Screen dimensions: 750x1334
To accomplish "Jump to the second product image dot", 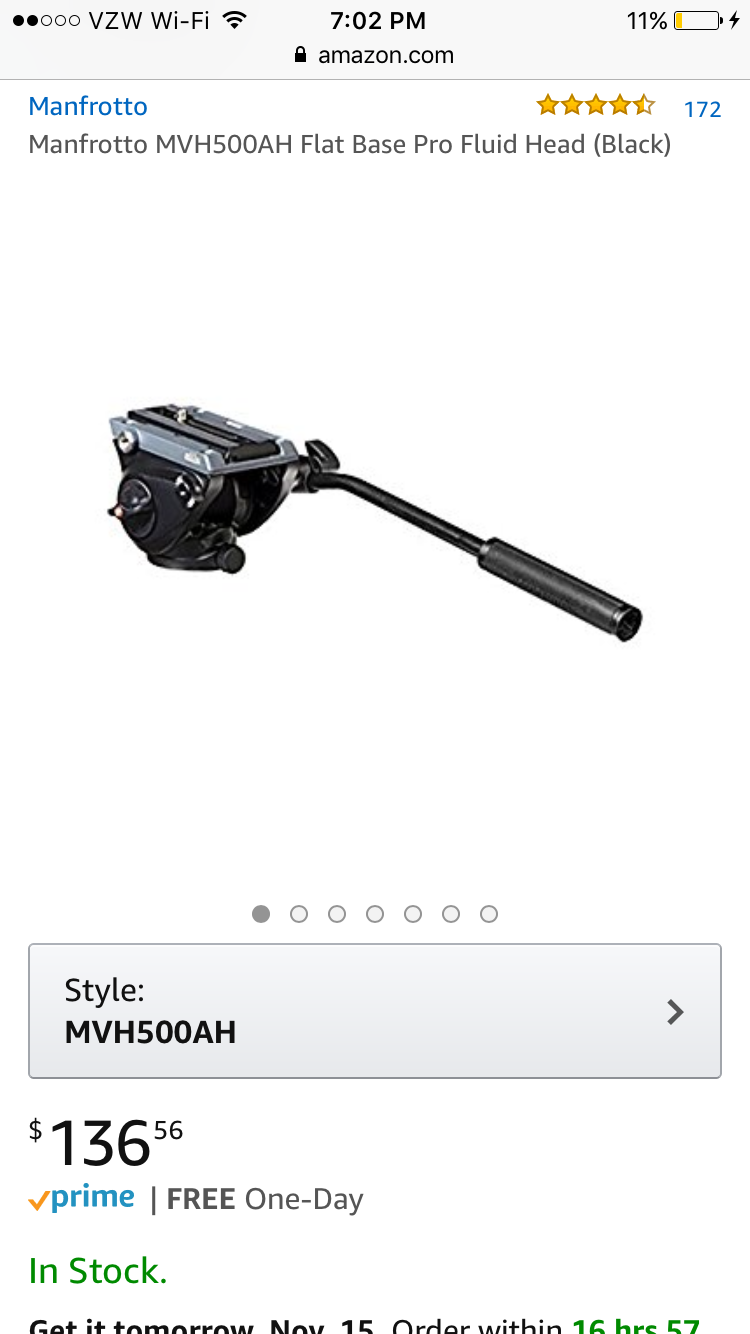I will pyautogui.click(x=299, y=914).
